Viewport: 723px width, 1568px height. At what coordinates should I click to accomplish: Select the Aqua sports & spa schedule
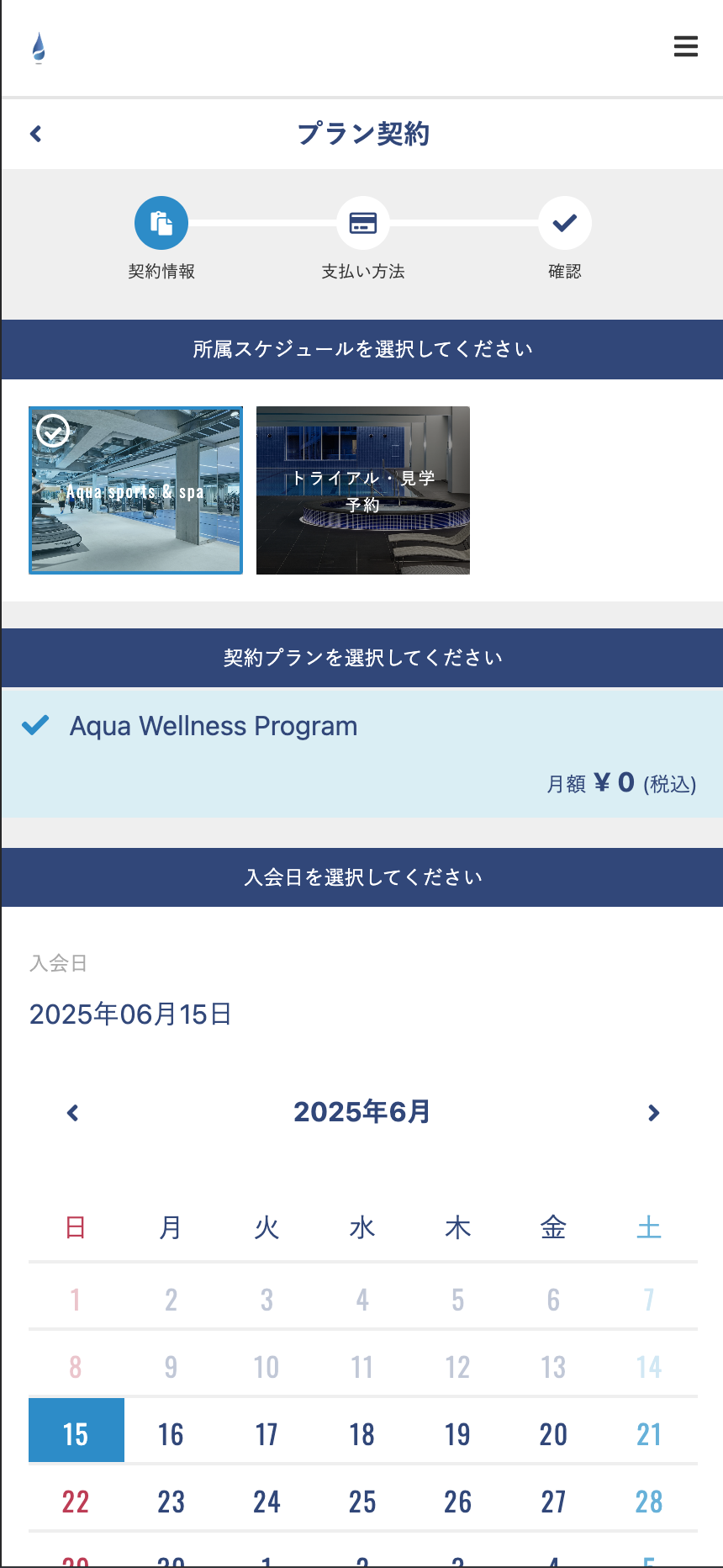pyautogui.click(x=135, y=490)
